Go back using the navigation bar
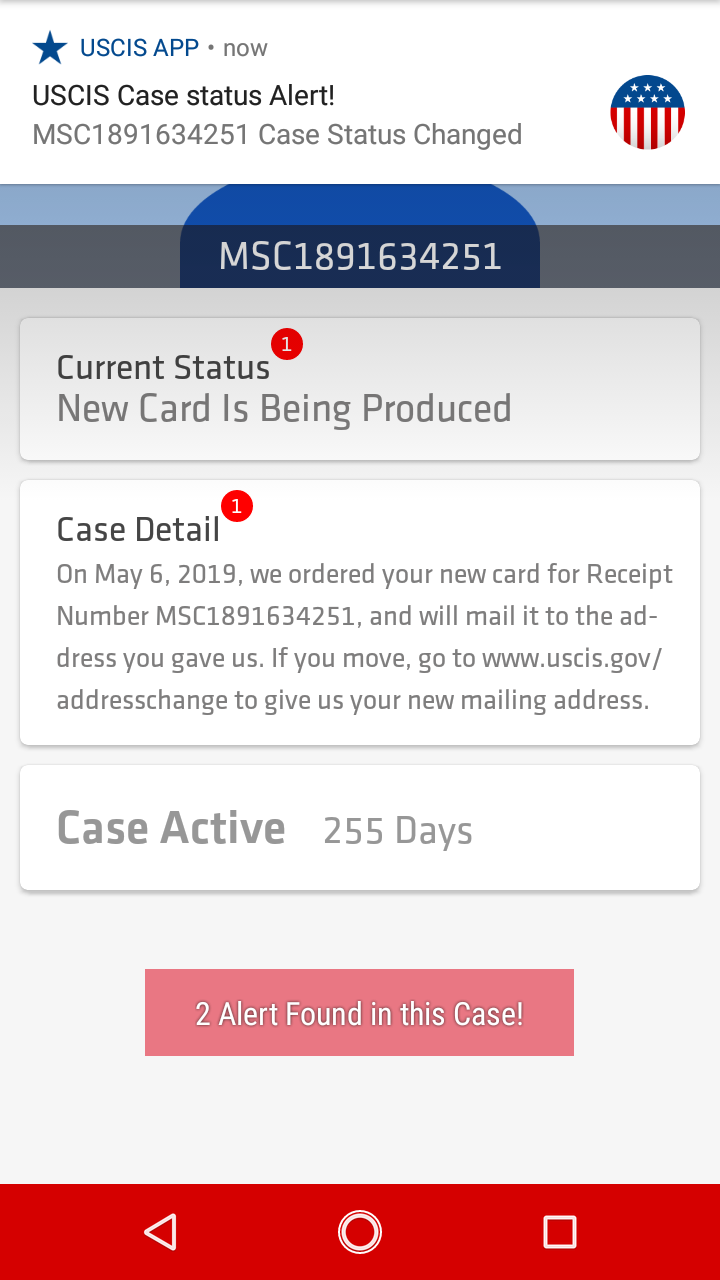The image size is (720, 1280). point(160,1232)
